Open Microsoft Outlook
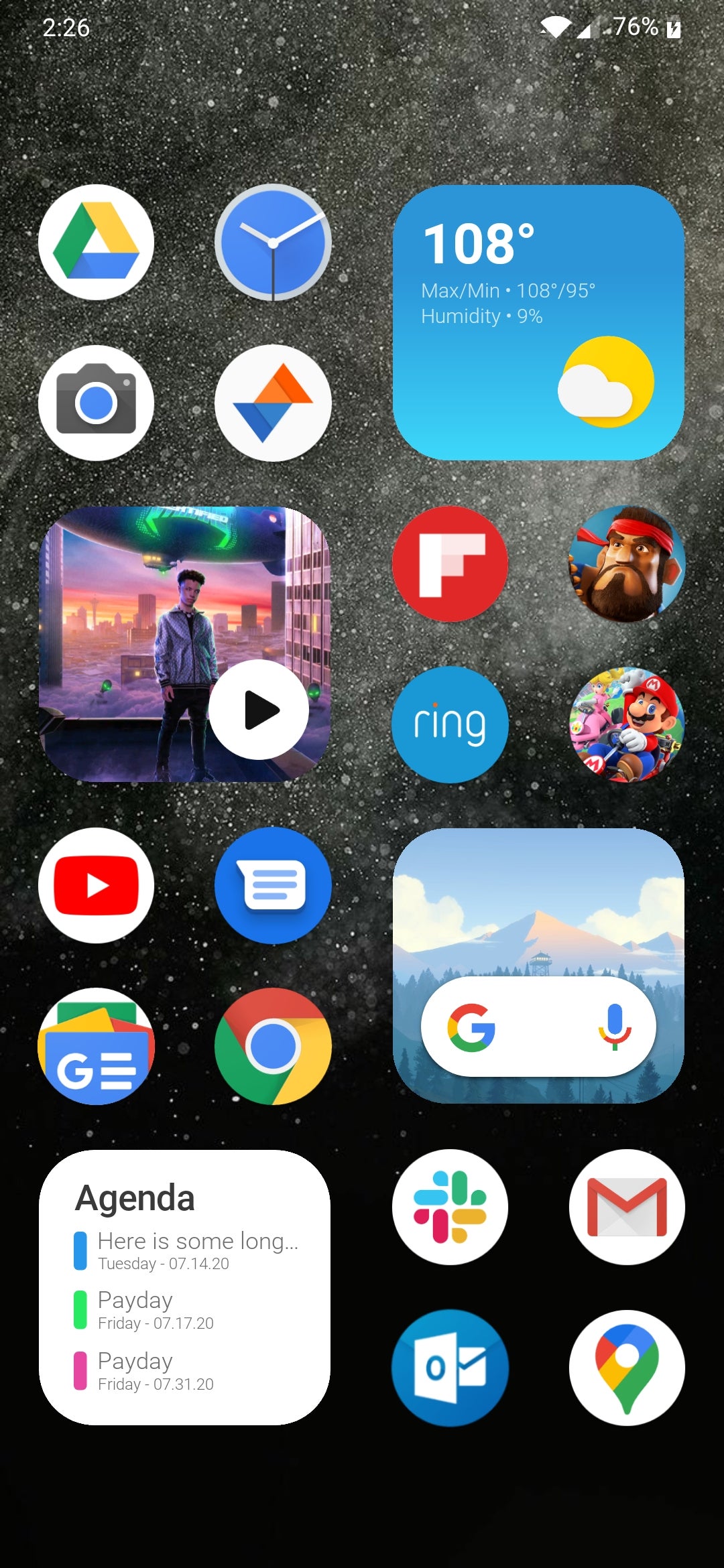The width and height of the screenshot is (724, 1568). tap(450, 1368)
